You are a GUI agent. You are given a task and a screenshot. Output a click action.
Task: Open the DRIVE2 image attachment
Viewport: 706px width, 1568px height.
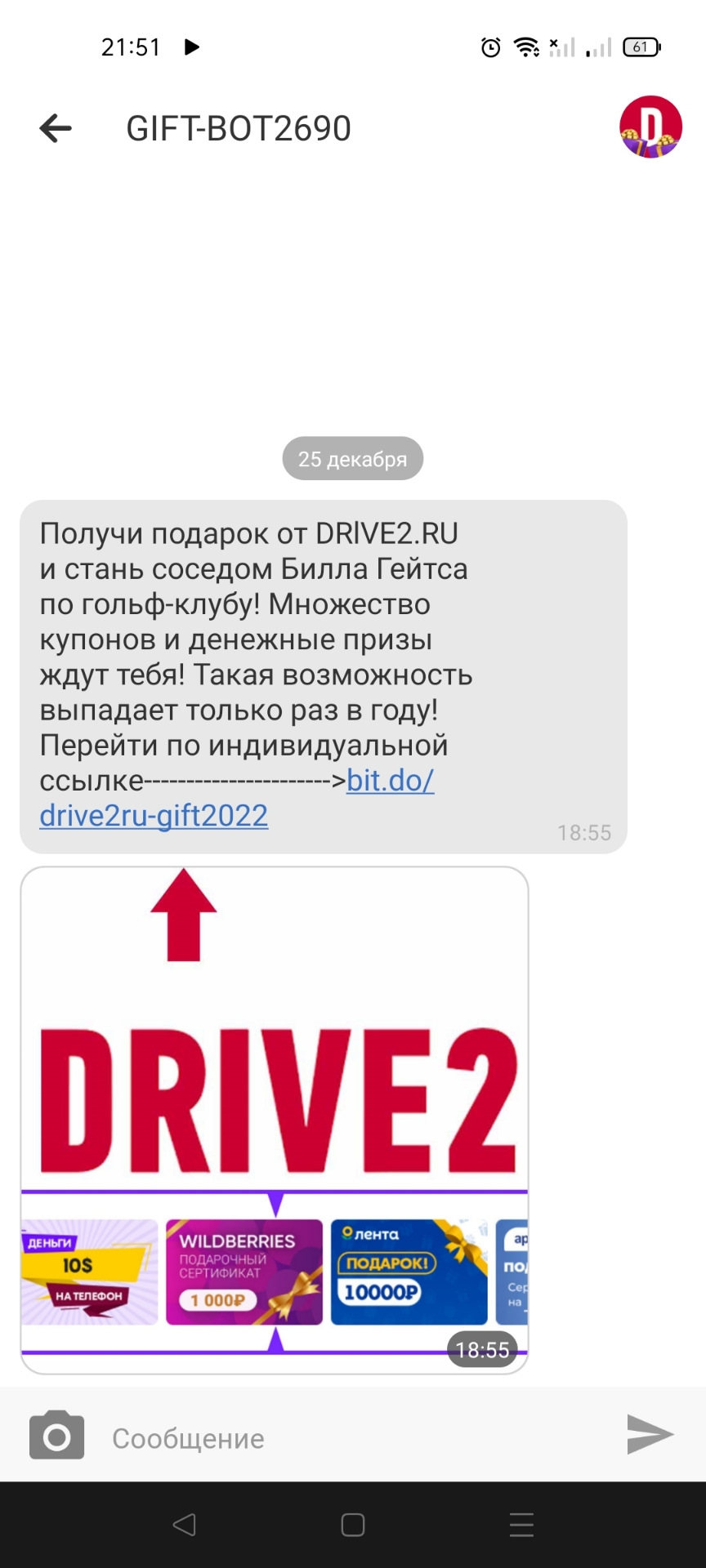coord(275,1119)
